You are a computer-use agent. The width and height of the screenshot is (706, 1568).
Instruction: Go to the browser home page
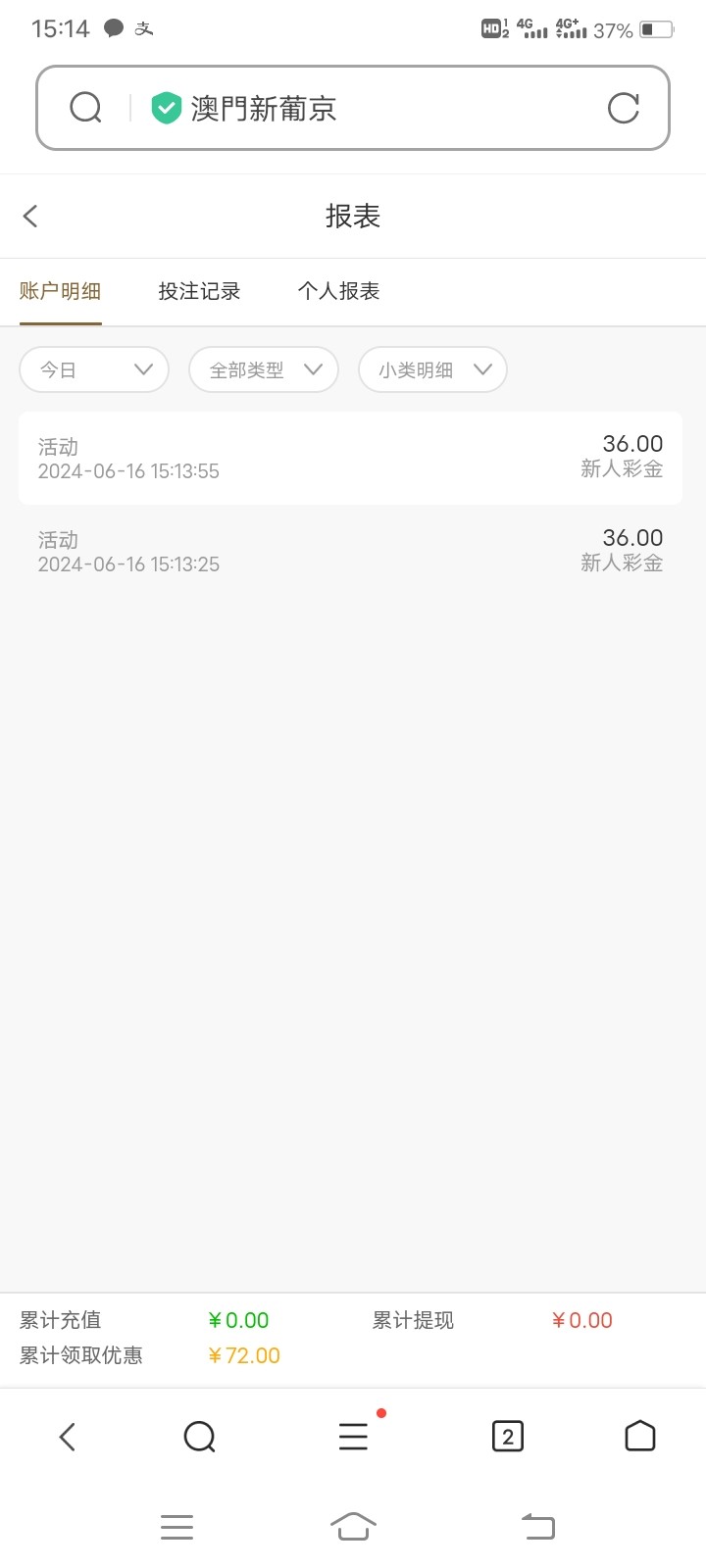pos(639,1437)
